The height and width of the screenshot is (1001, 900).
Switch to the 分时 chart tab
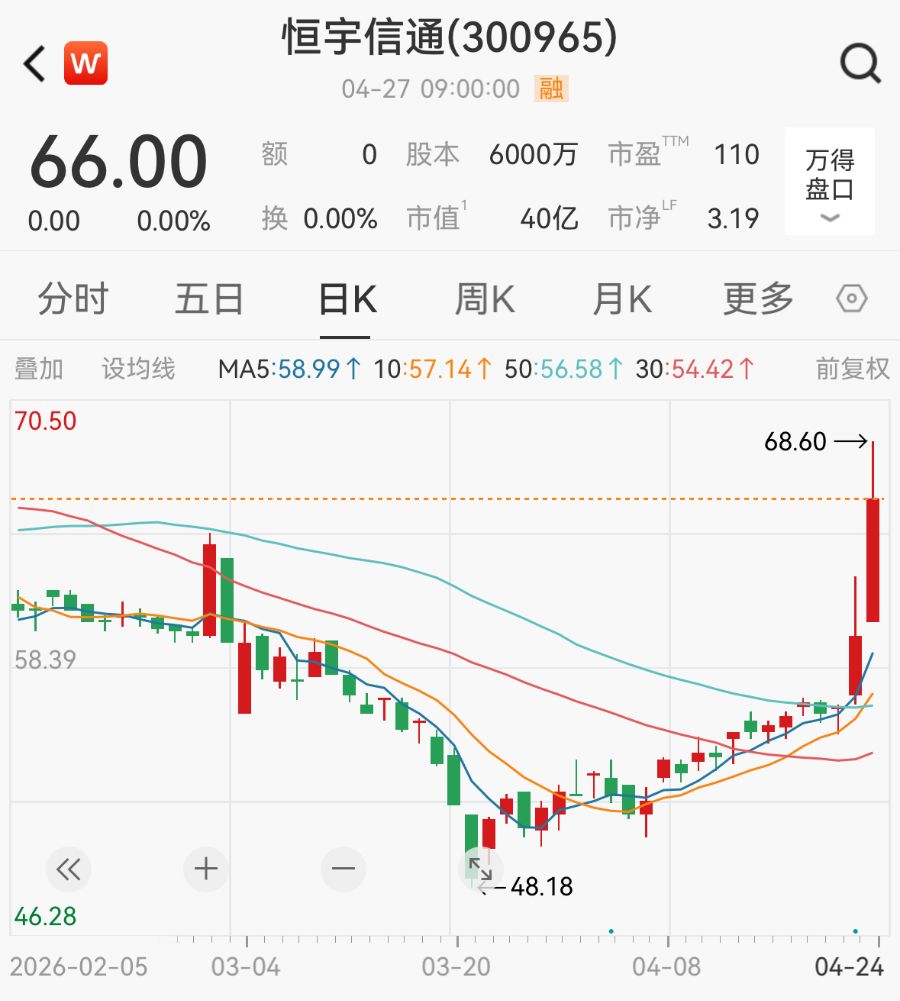(73, 299)
